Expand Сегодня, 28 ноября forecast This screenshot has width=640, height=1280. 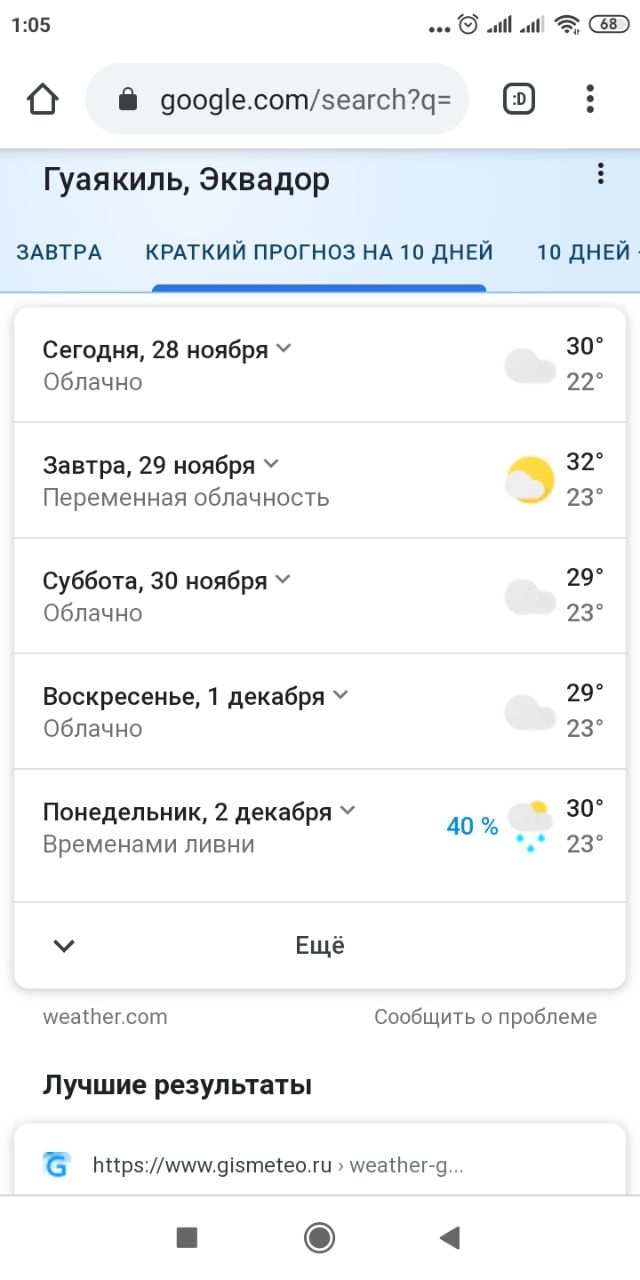tap(320, 365)
